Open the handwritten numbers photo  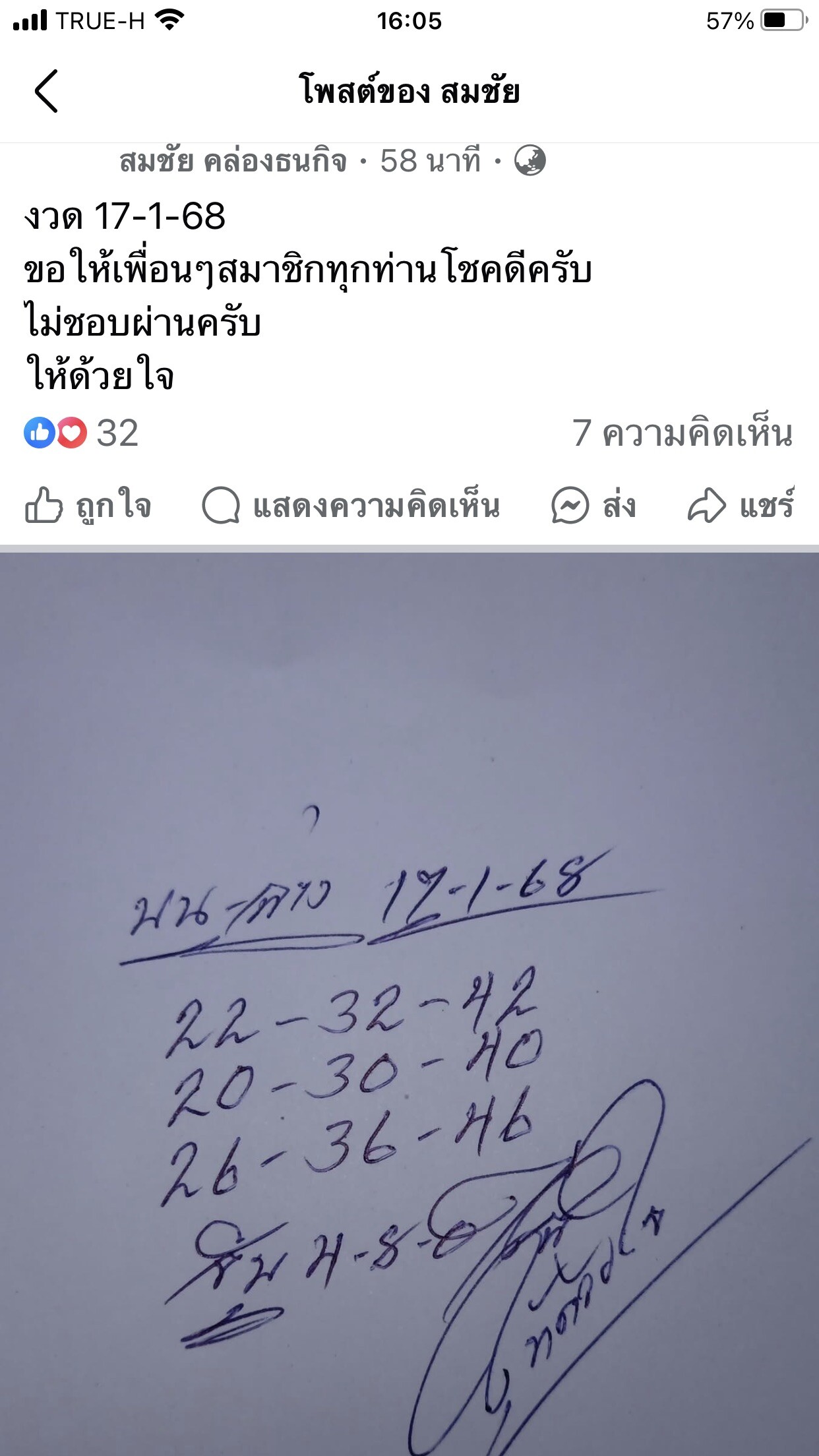tap(409, 1002)
